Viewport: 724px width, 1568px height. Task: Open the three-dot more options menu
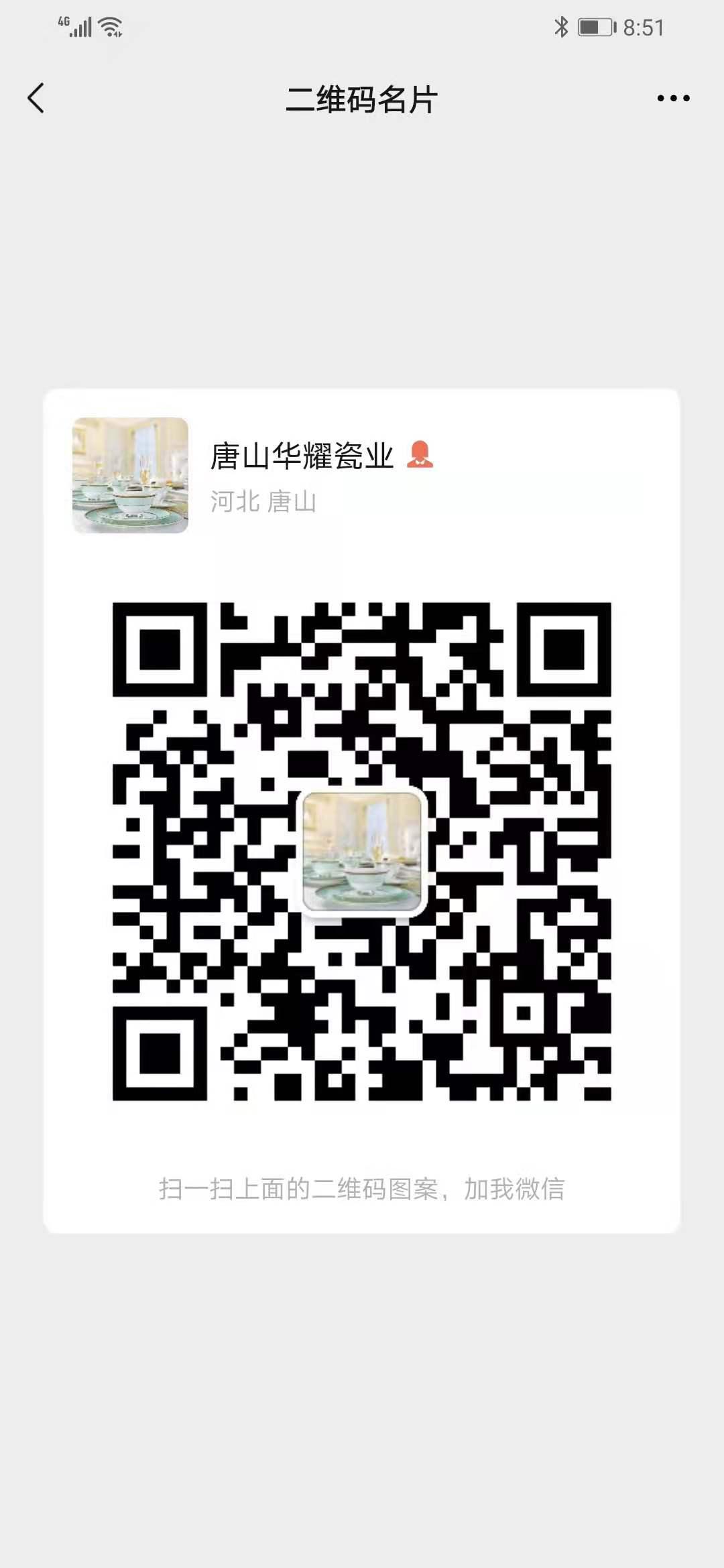672,99
